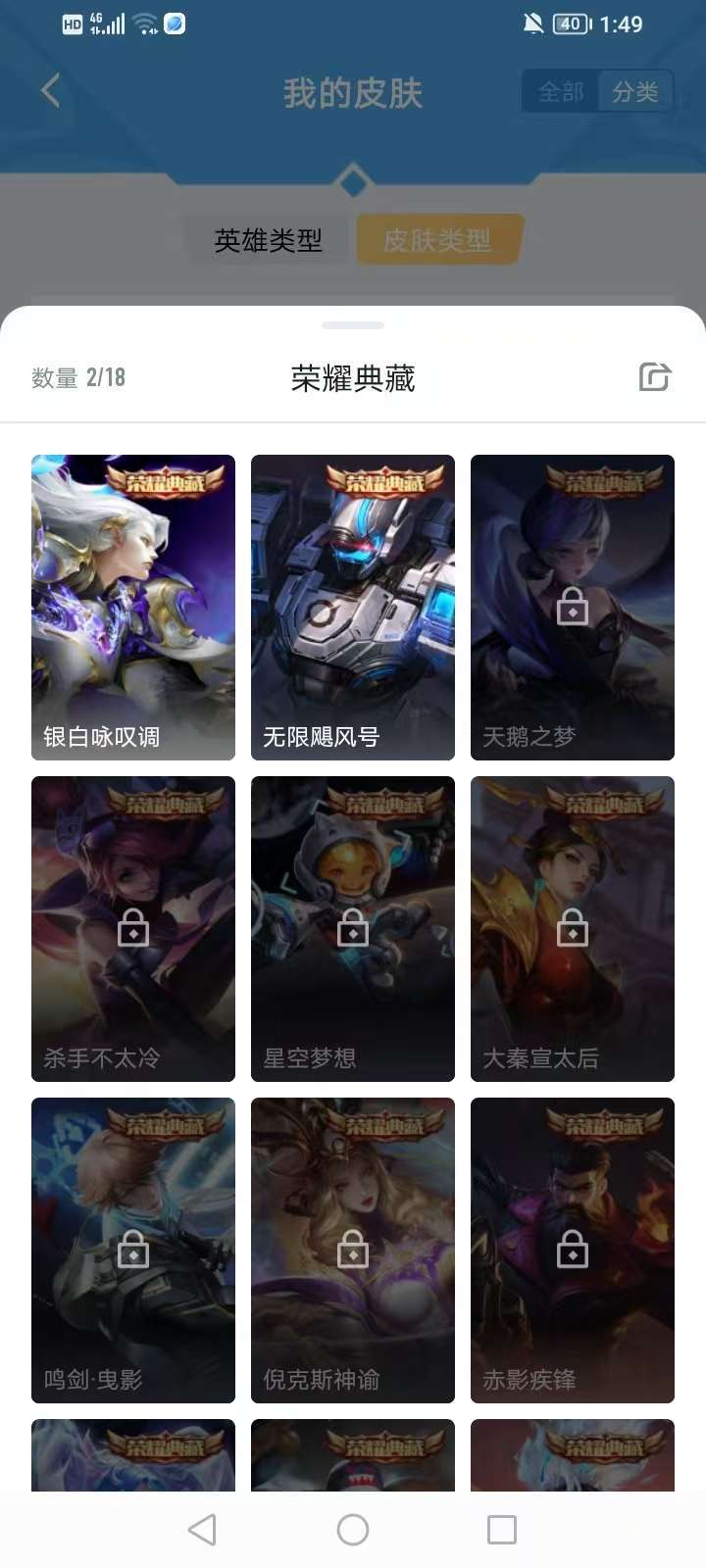Image resolution: width=706 pixels, height=1568 pixels.
Task: View the locked 倪克斯神谕 skin
Action: (x=353, y=1249)
